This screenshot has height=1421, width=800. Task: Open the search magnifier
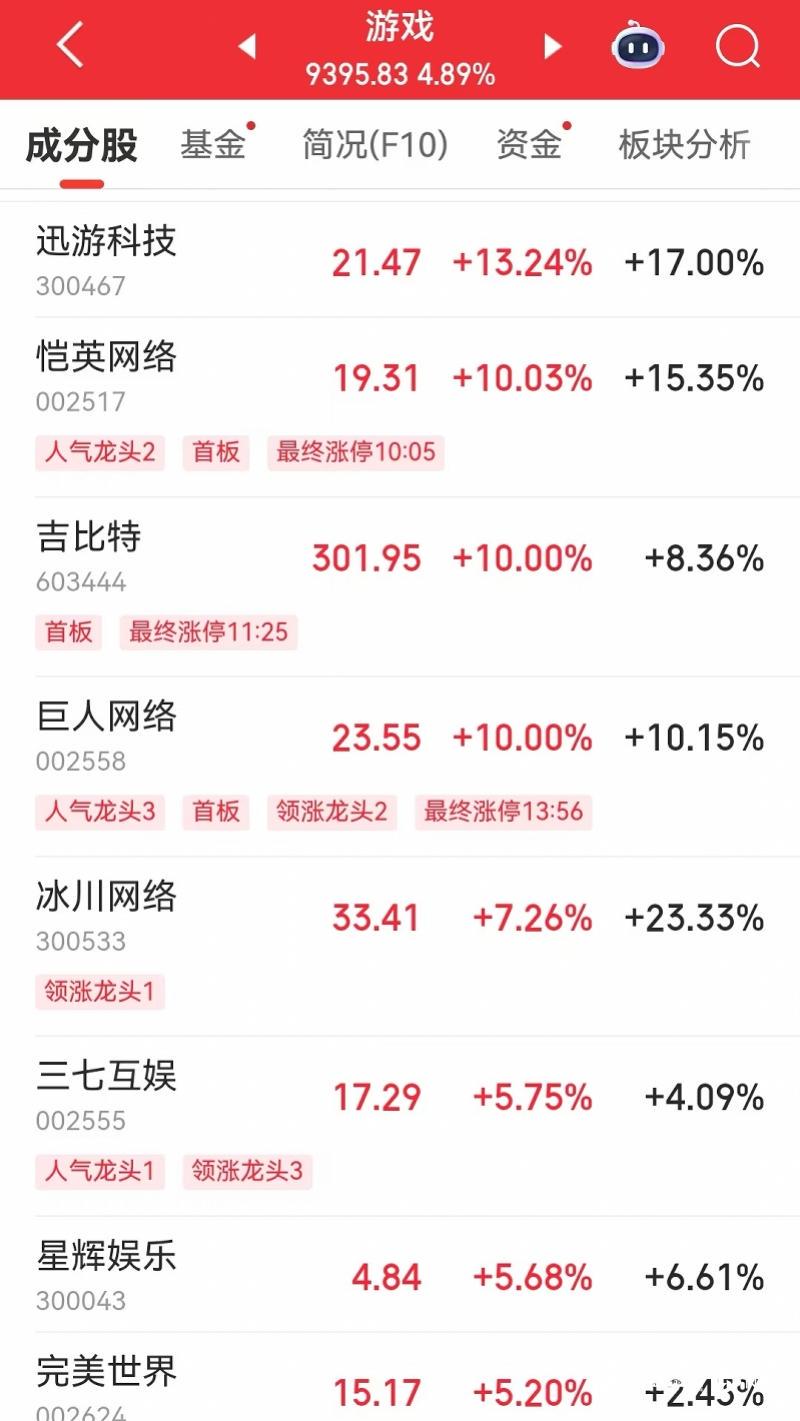738,46
